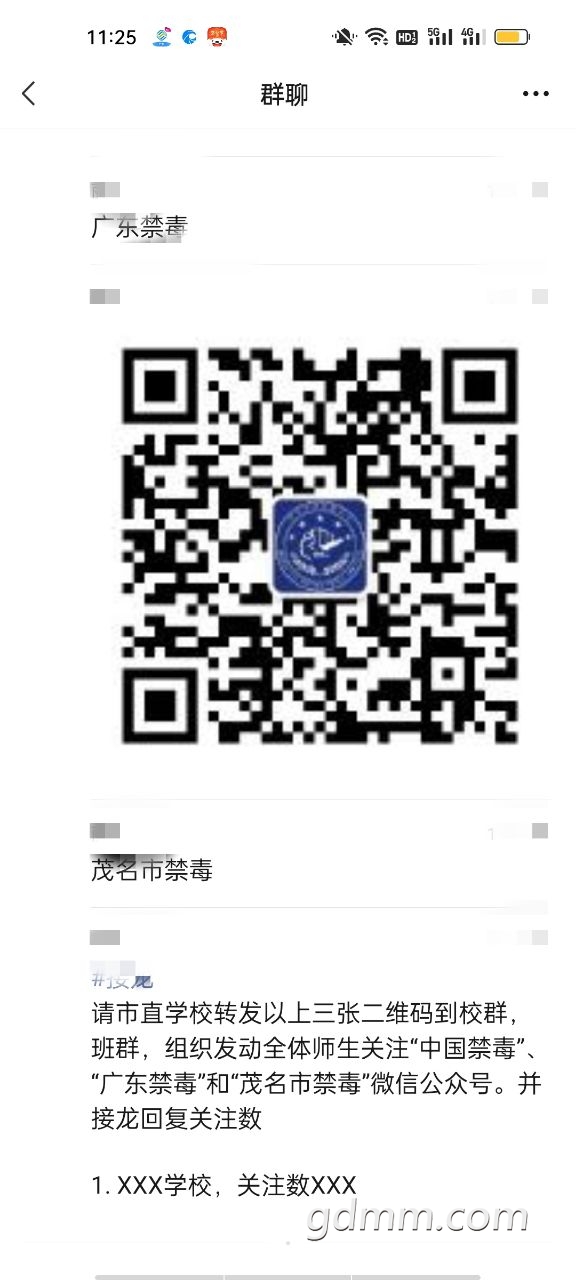Open the QR code image message

pyautogui.click(x=320, y=545)
